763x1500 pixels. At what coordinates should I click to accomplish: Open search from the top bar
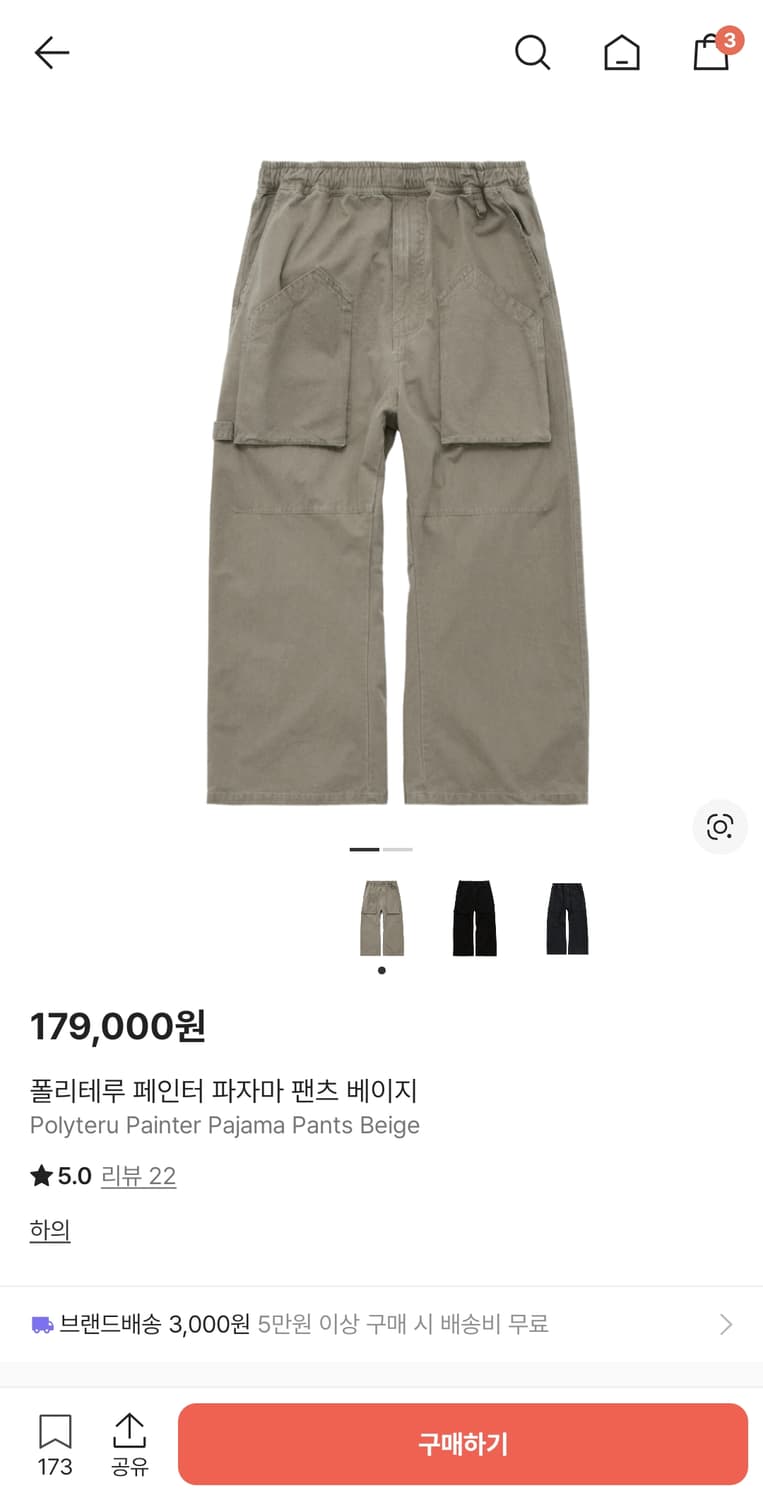click(533, 53)
